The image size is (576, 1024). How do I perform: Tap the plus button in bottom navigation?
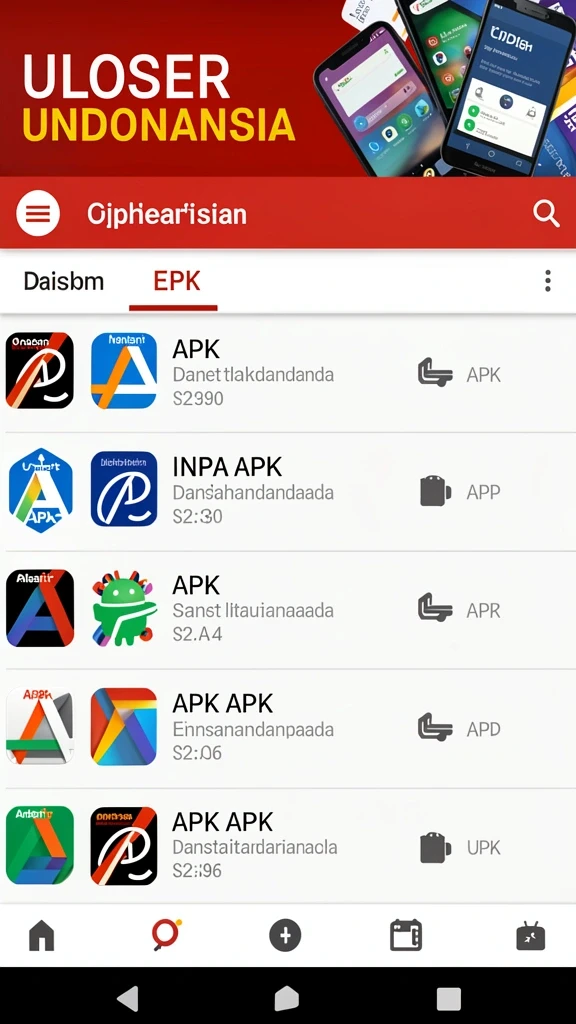[285, 936]
